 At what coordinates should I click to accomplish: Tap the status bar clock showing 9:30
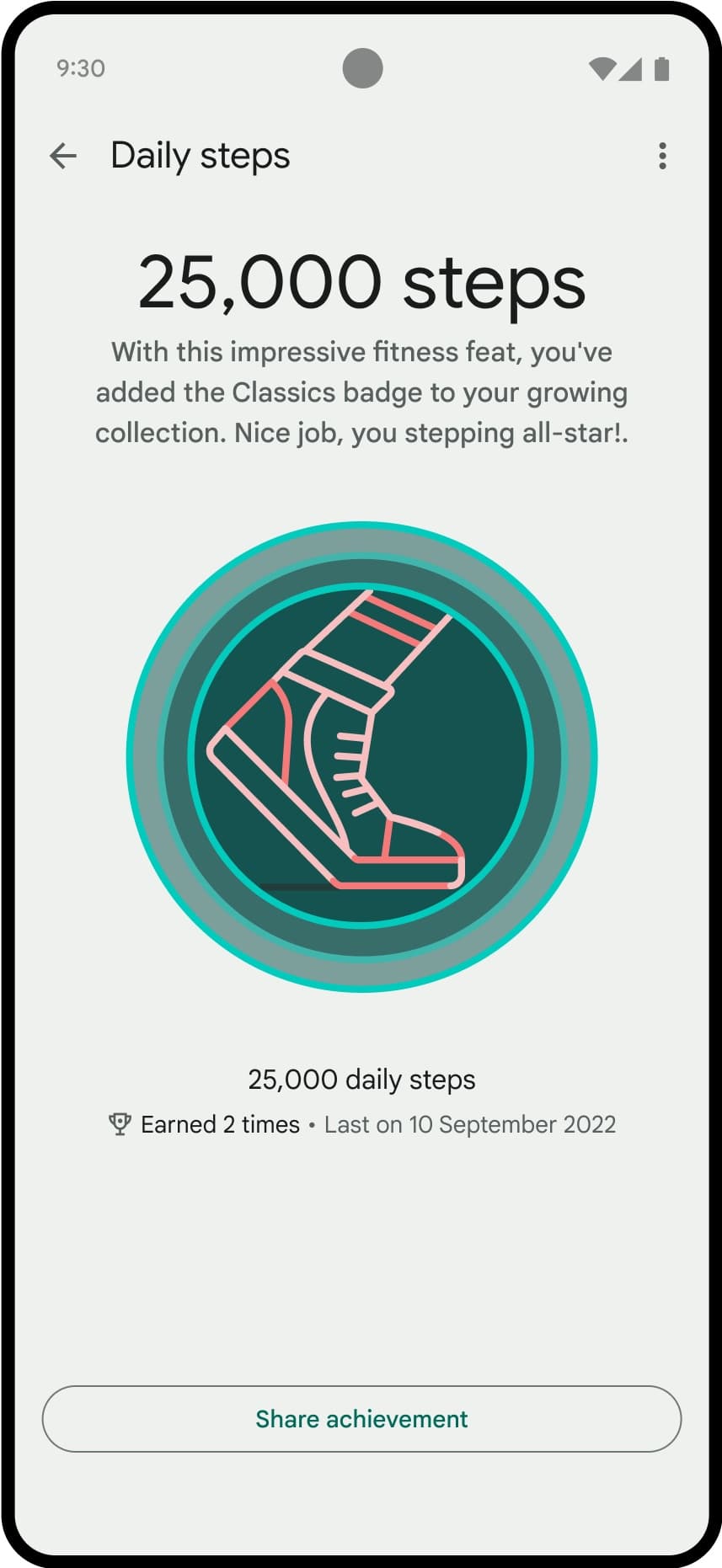pyautogui.click(x=80, y=69)
